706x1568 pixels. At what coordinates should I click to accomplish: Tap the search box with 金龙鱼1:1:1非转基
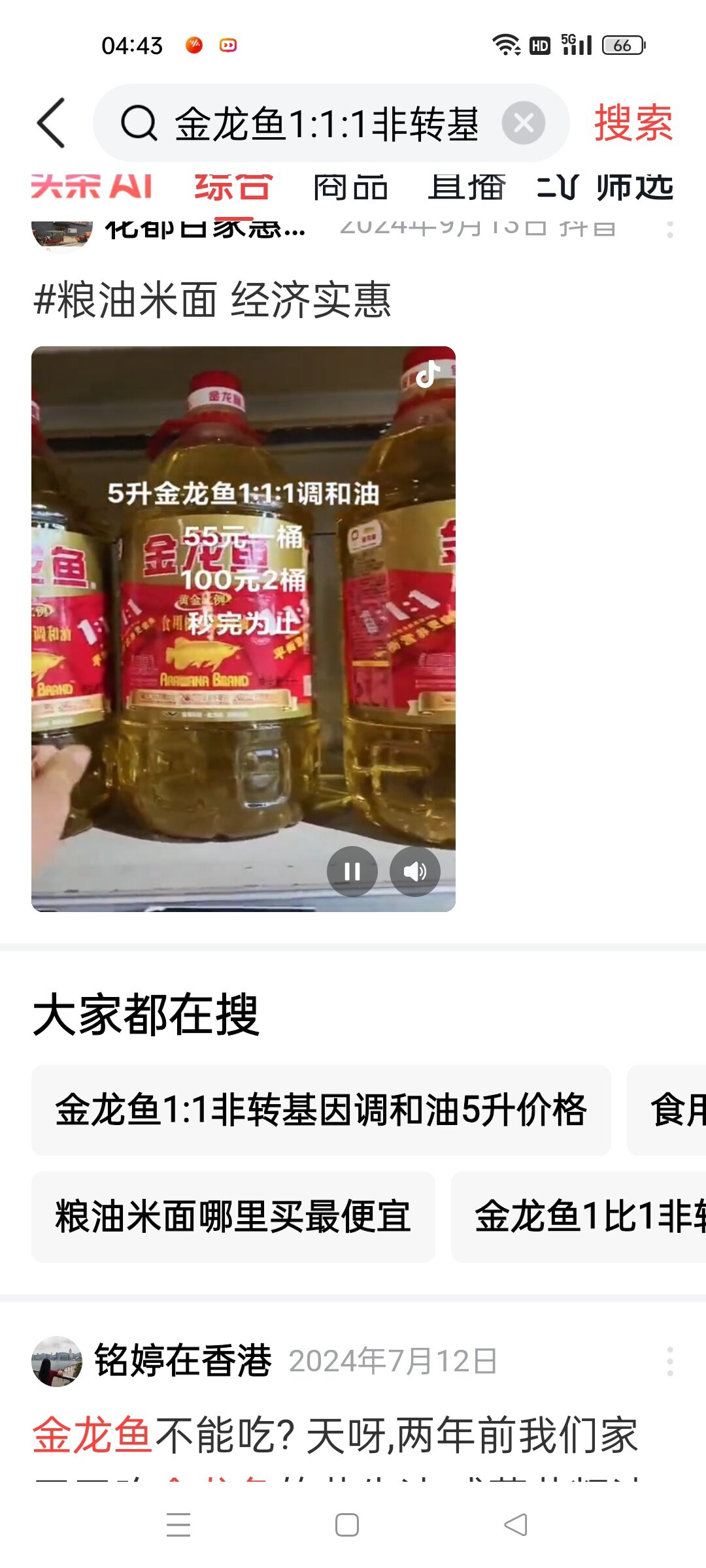(326, 123)
